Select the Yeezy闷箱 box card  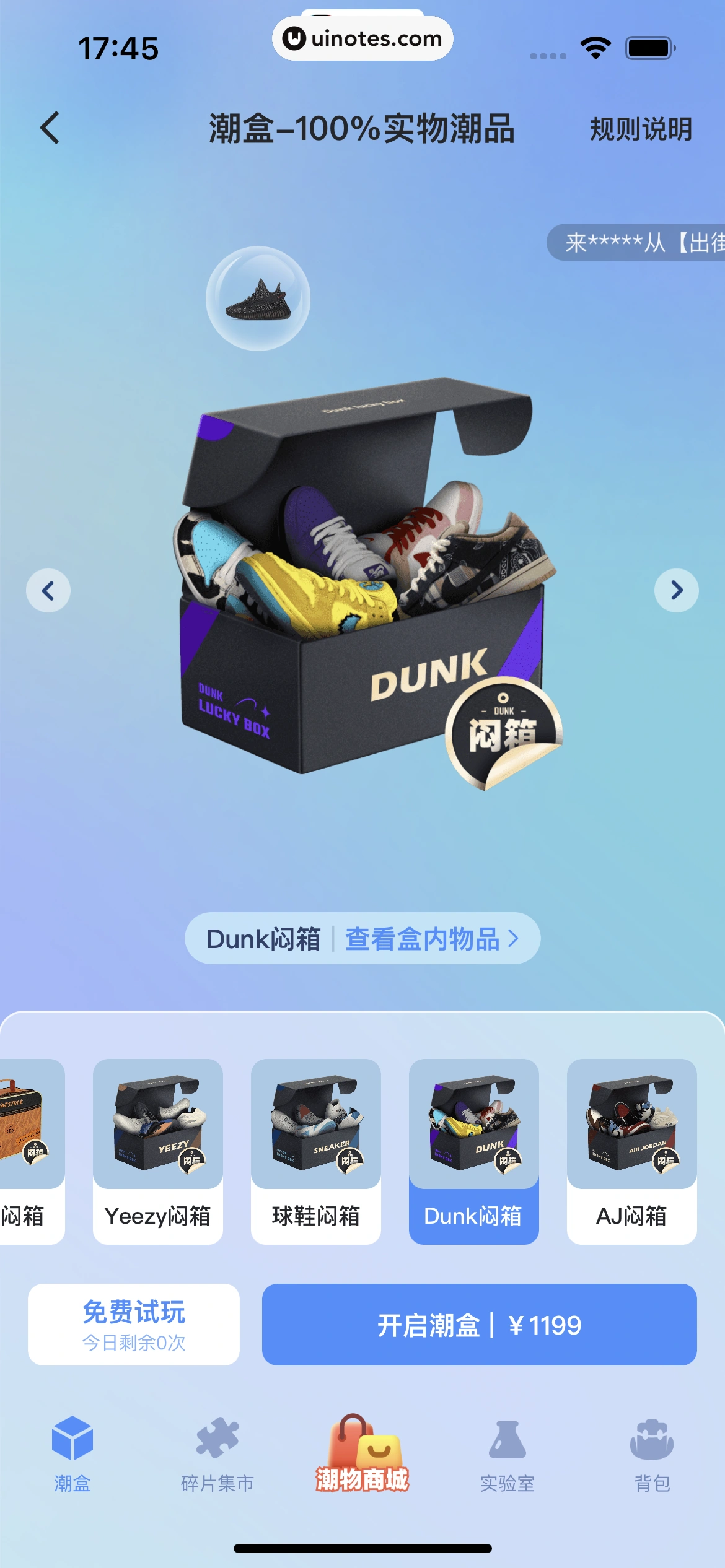pyautogui.click(x=157, y=1151)
